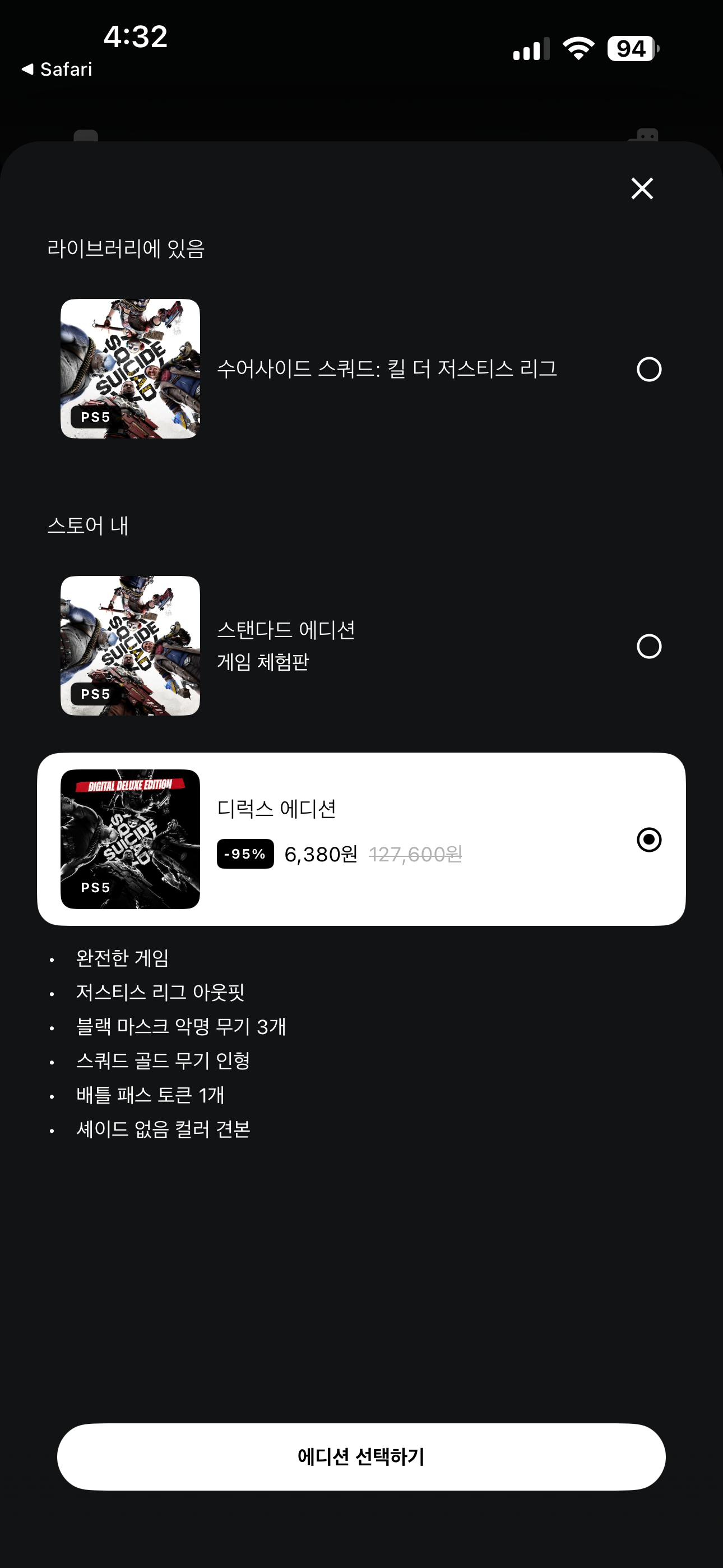Tap the 에디션 선택하기 button
Screen dimensions: 723x1568
(x=361, y=1456)
